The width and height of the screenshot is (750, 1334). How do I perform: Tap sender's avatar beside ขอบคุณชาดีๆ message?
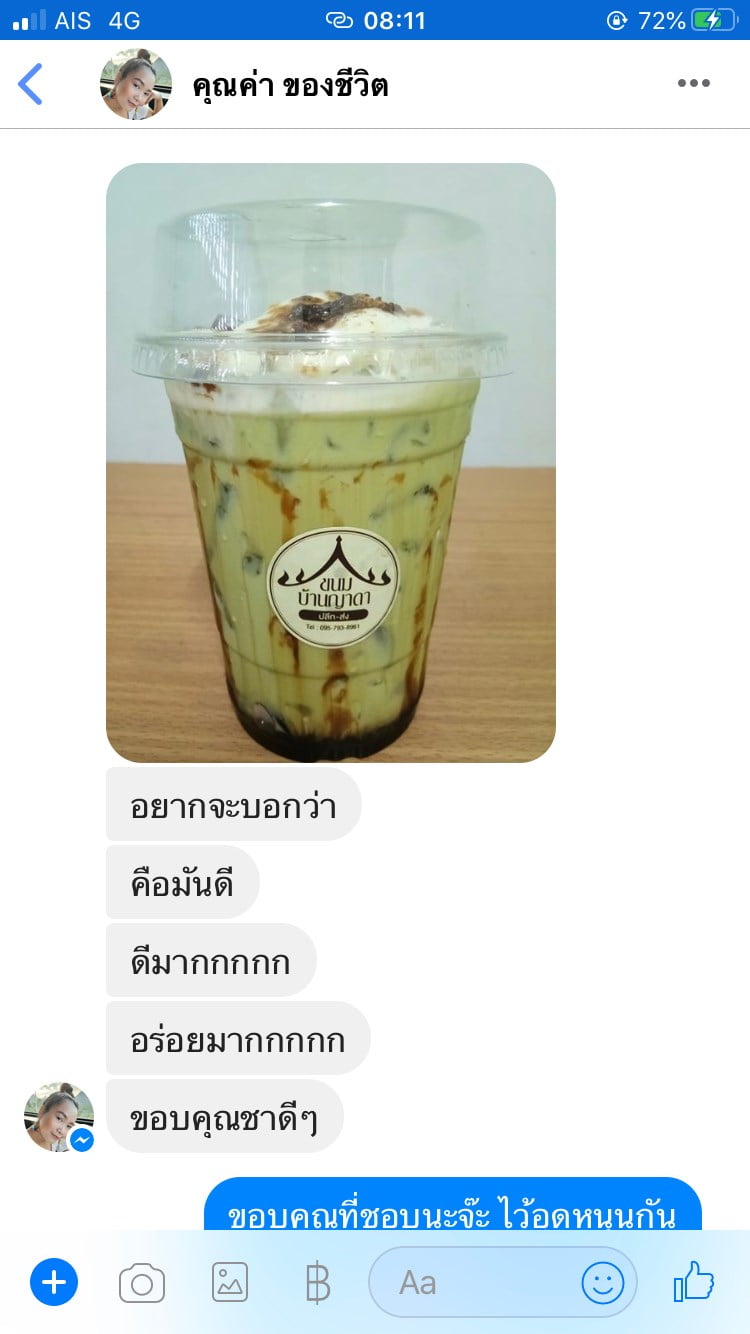pyautogui.click(x=59, y=1117)
